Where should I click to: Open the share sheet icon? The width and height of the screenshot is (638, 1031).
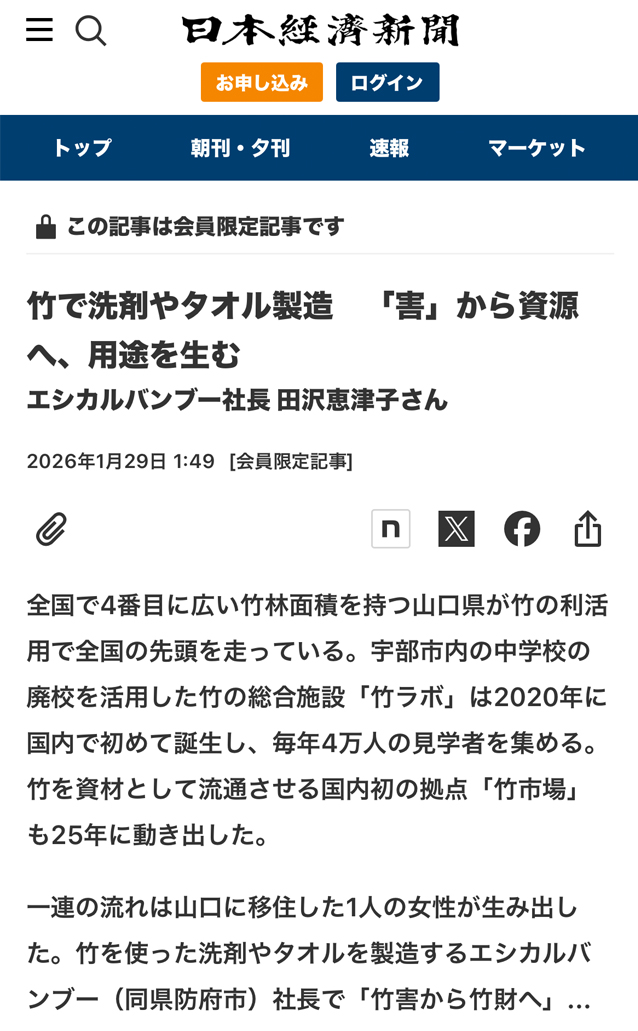[x=588, y=528]
